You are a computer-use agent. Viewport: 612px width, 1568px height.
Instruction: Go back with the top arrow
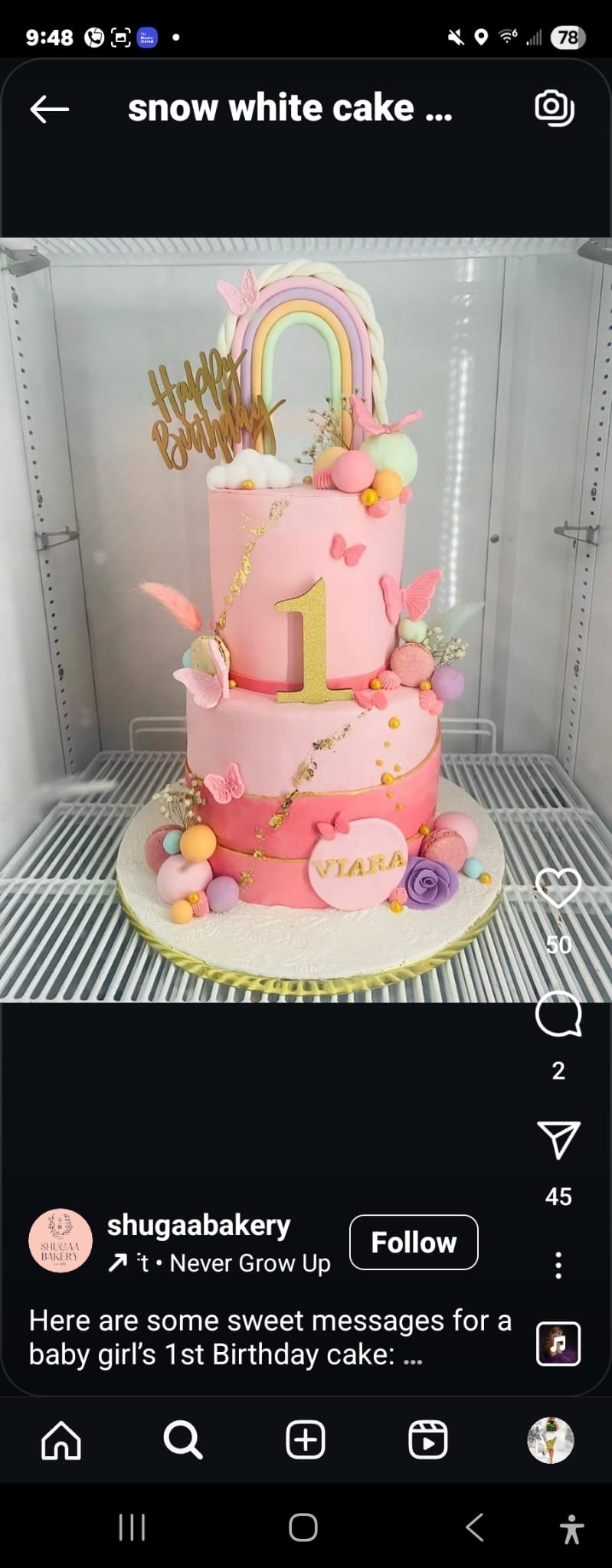click(50, 109)
